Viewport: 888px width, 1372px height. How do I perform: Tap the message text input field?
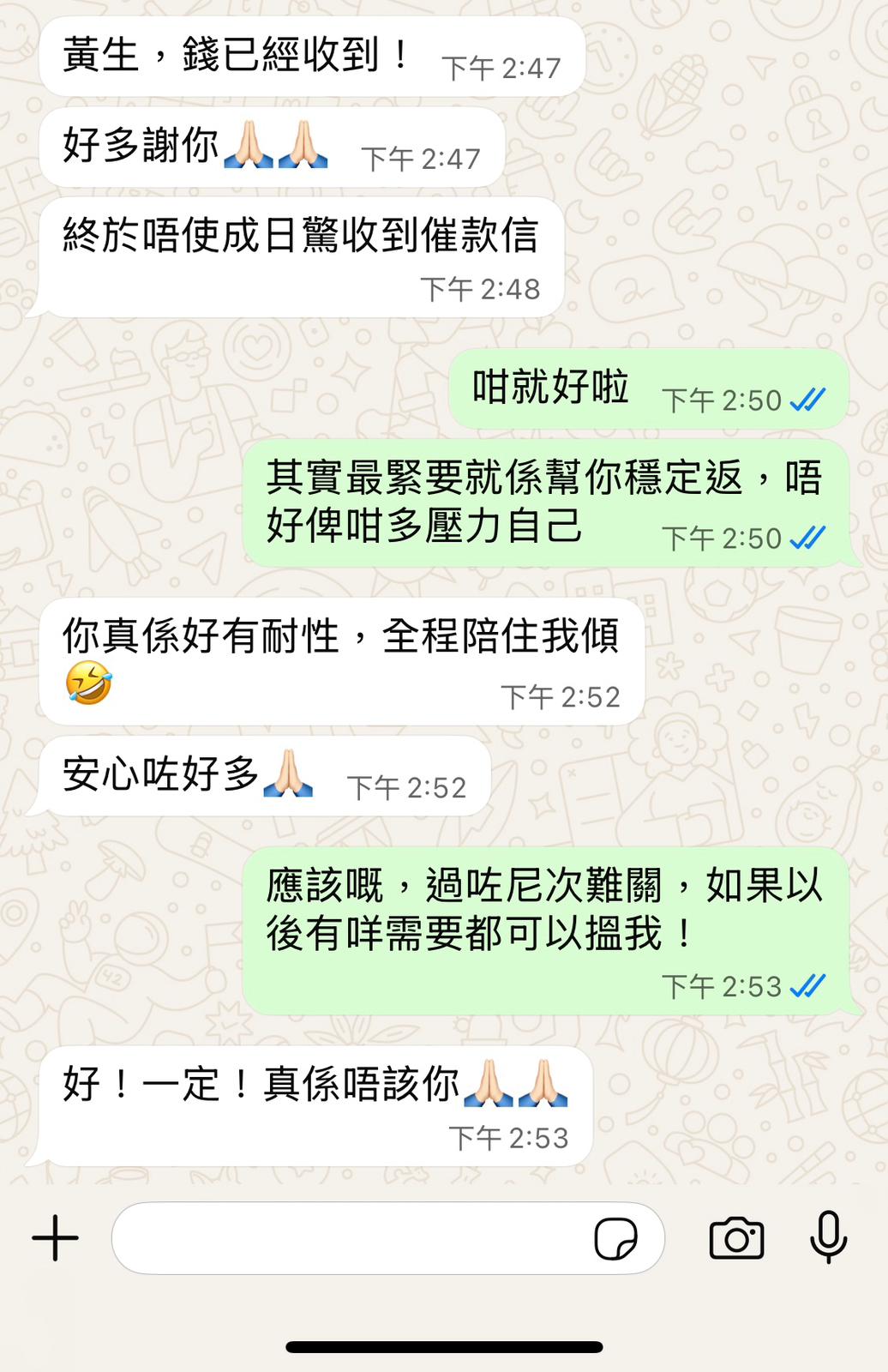click(343, 1238)
